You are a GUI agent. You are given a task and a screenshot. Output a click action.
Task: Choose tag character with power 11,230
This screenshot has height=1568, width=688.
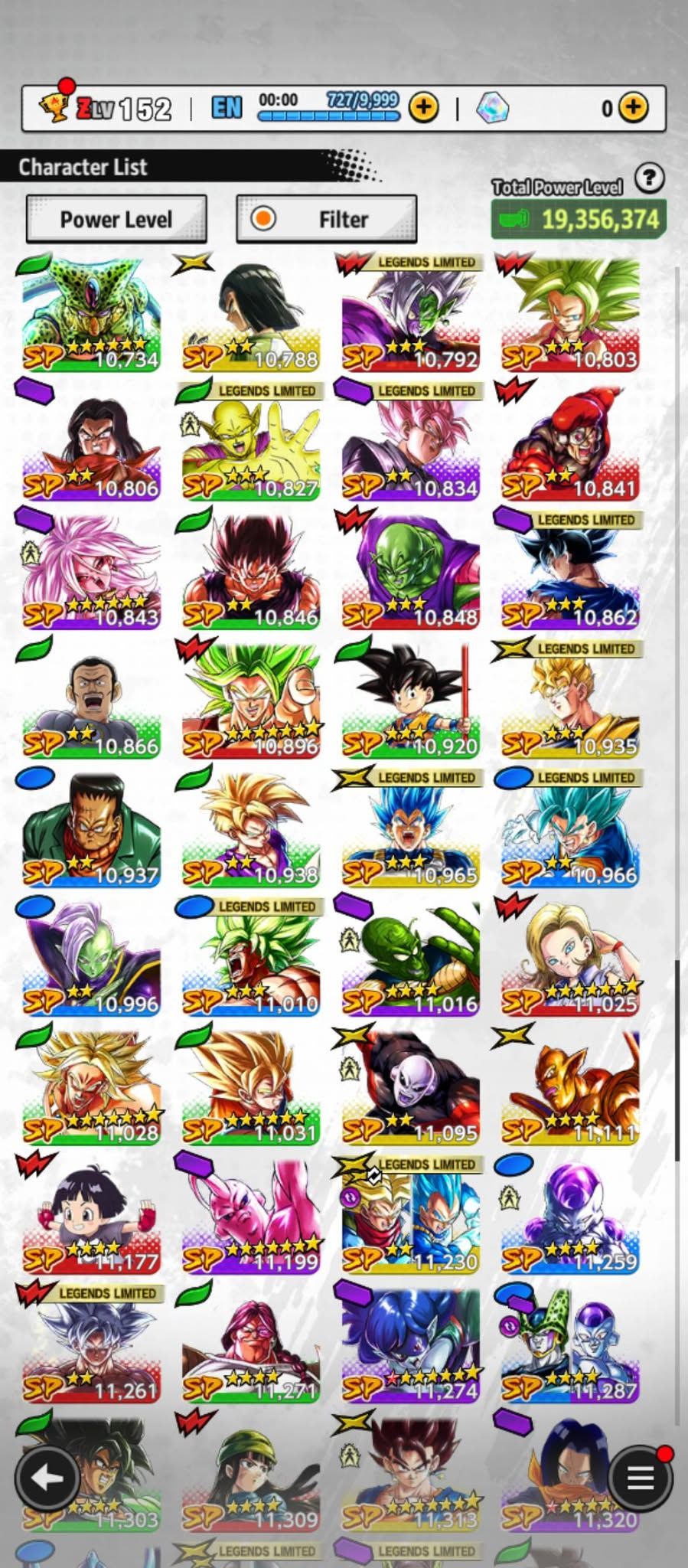coord(411,1217)
